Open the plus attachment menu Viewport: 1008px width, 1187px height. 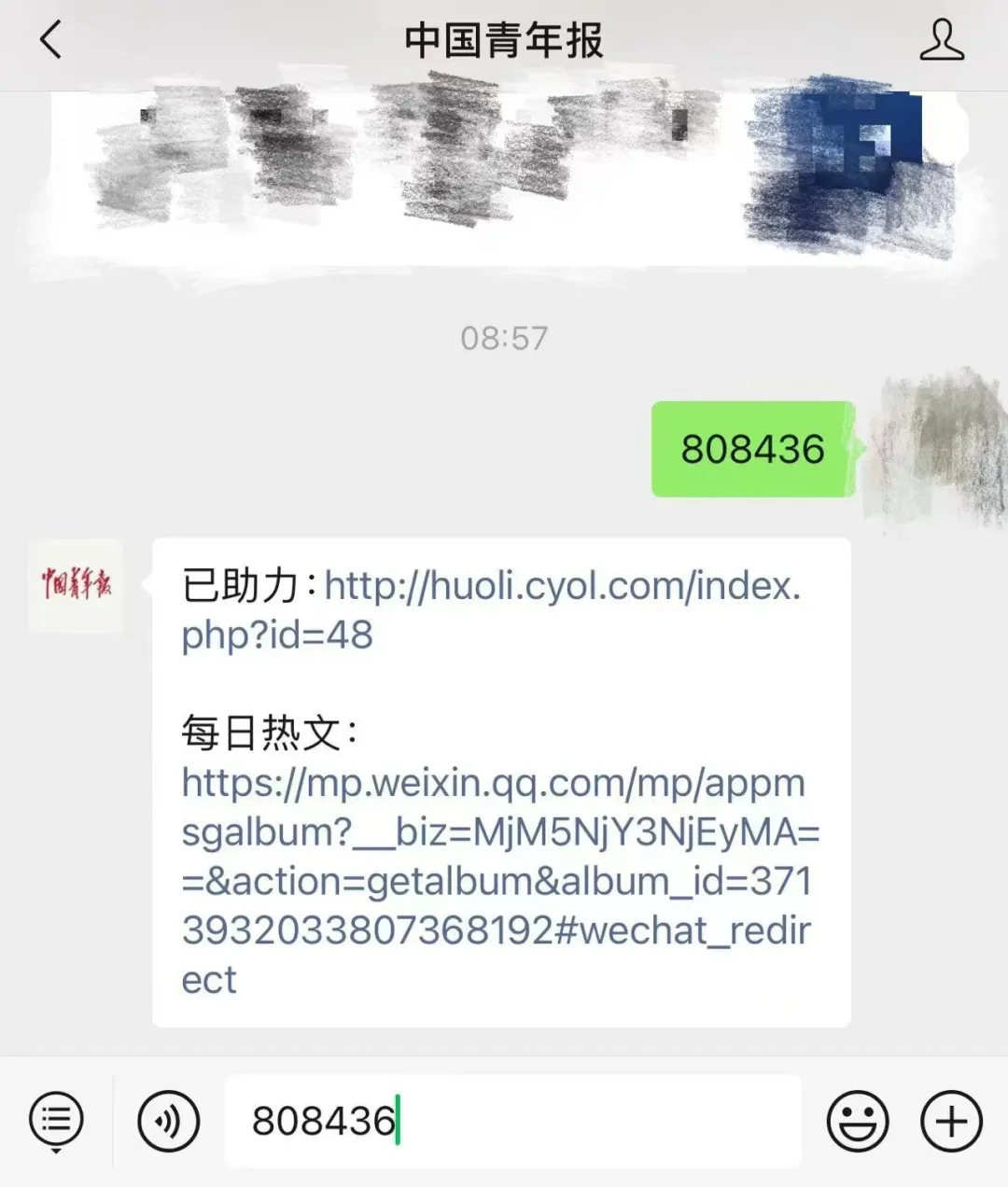pos(951,1120)
